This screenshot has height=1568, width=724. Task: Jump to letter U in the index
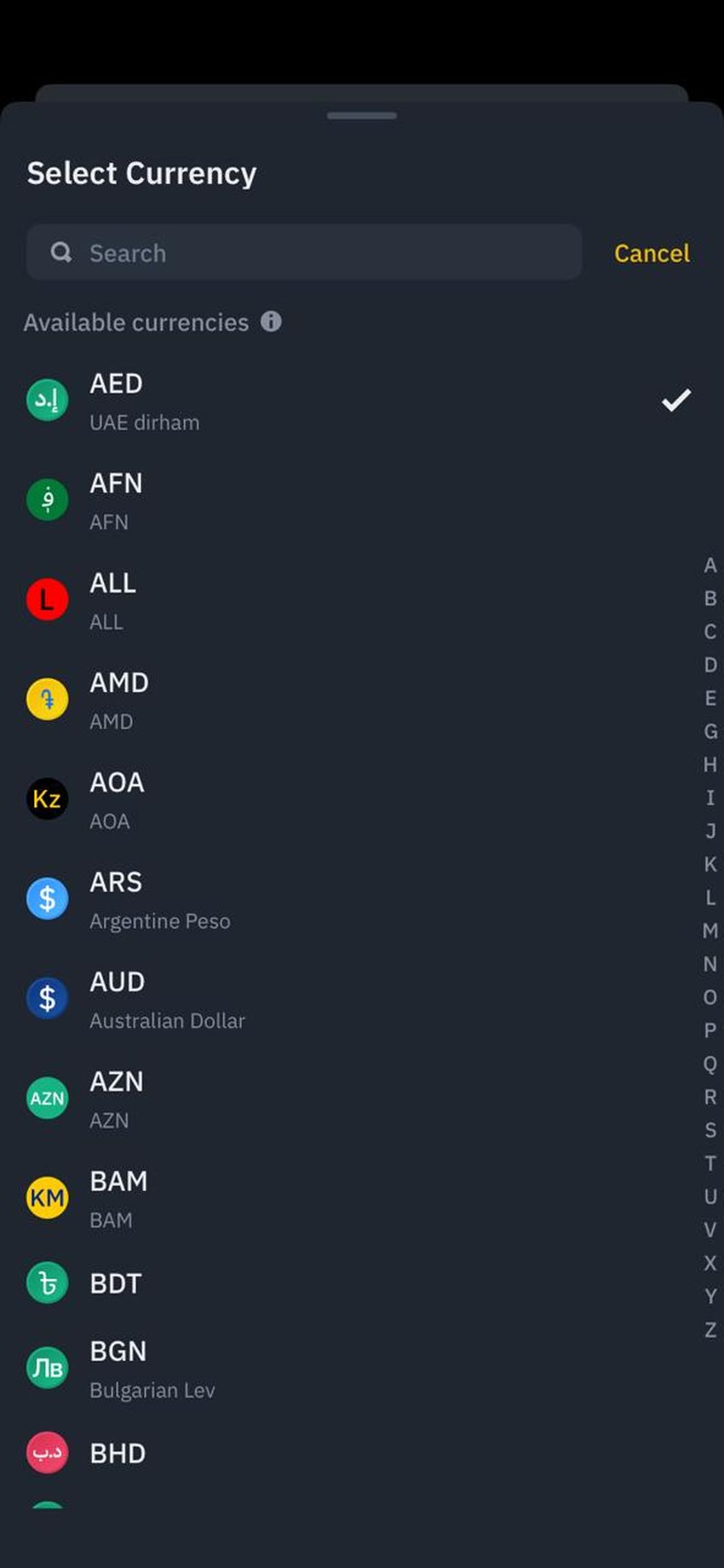click(x=710, y=1197)
